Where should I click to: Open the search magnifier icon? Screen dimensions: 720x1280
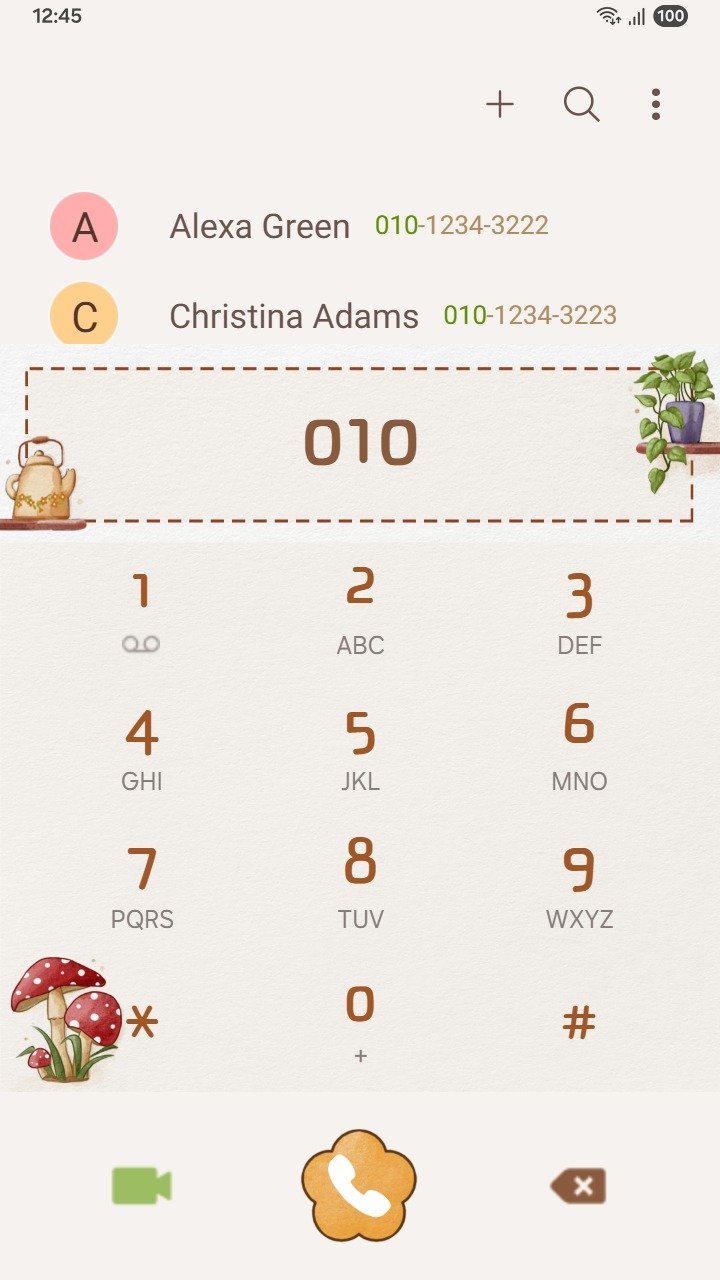click(x=581, y=104)
